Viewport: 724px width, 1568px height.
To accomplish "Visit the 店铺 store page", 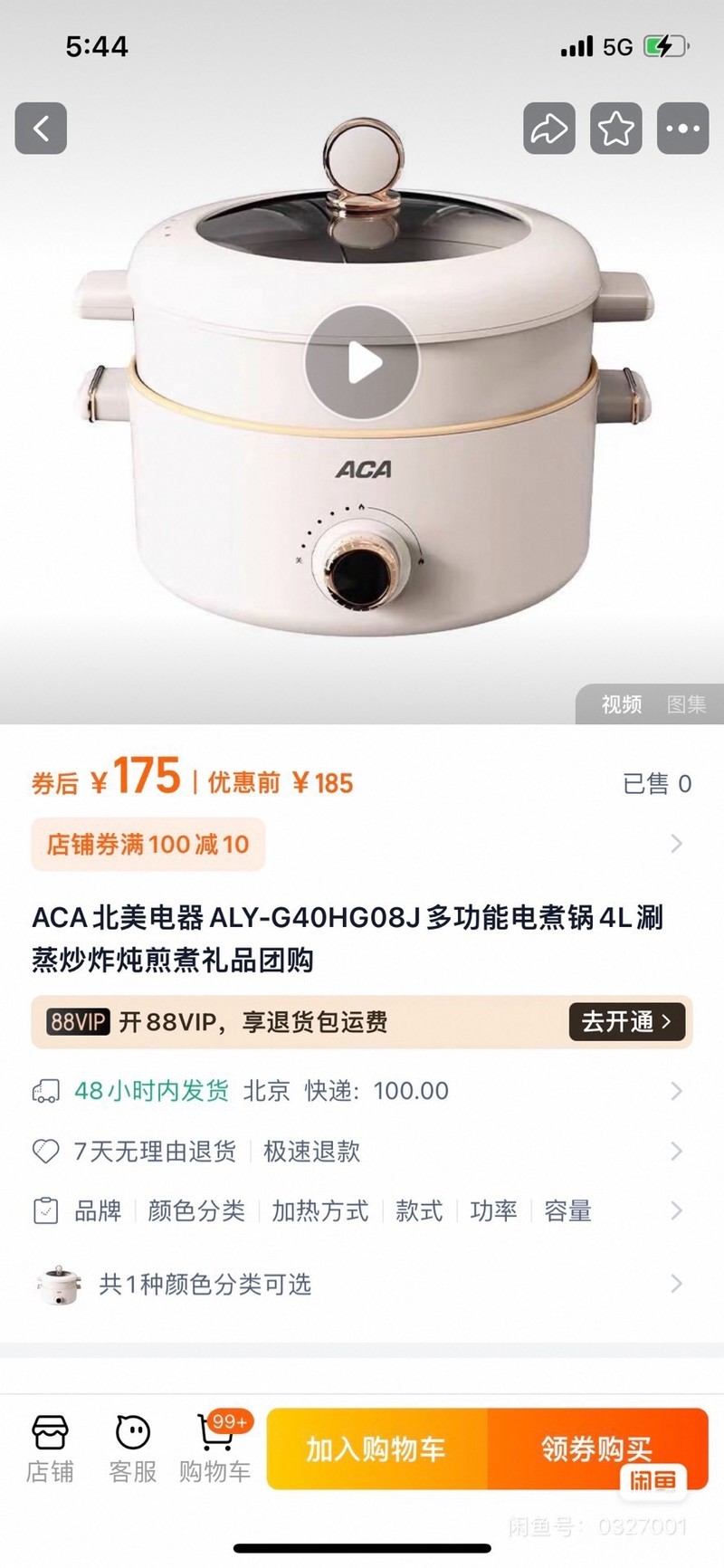I will click(50, 1449).
